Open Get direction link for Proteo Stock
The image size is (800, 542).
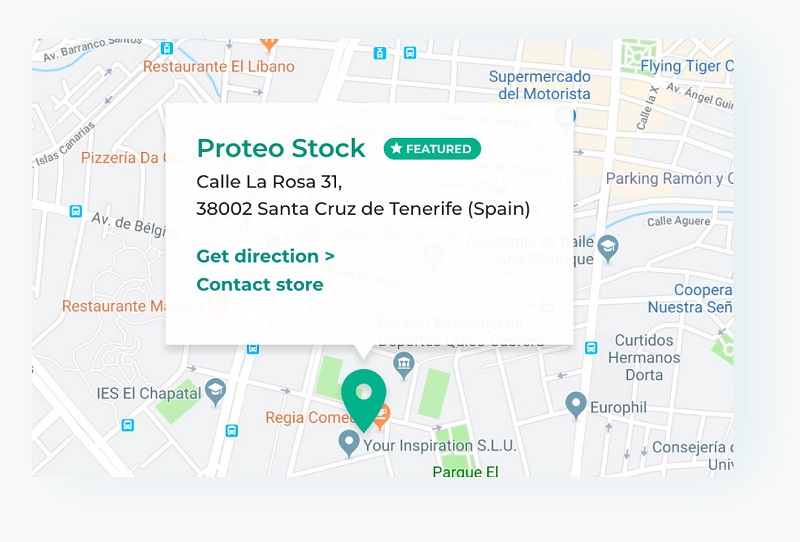coord(265,256)
